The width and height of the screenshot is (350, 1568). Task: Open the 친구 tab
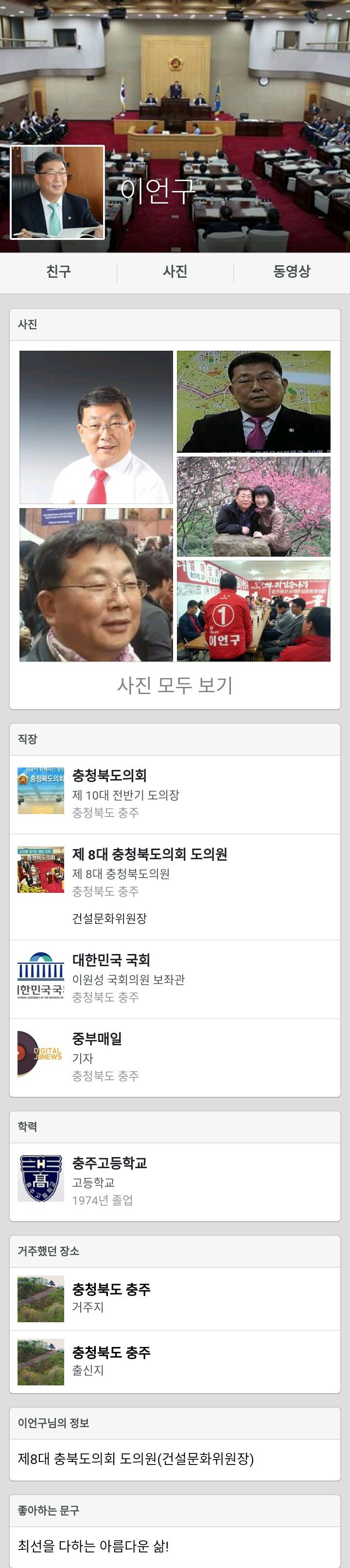click(58, 272)
